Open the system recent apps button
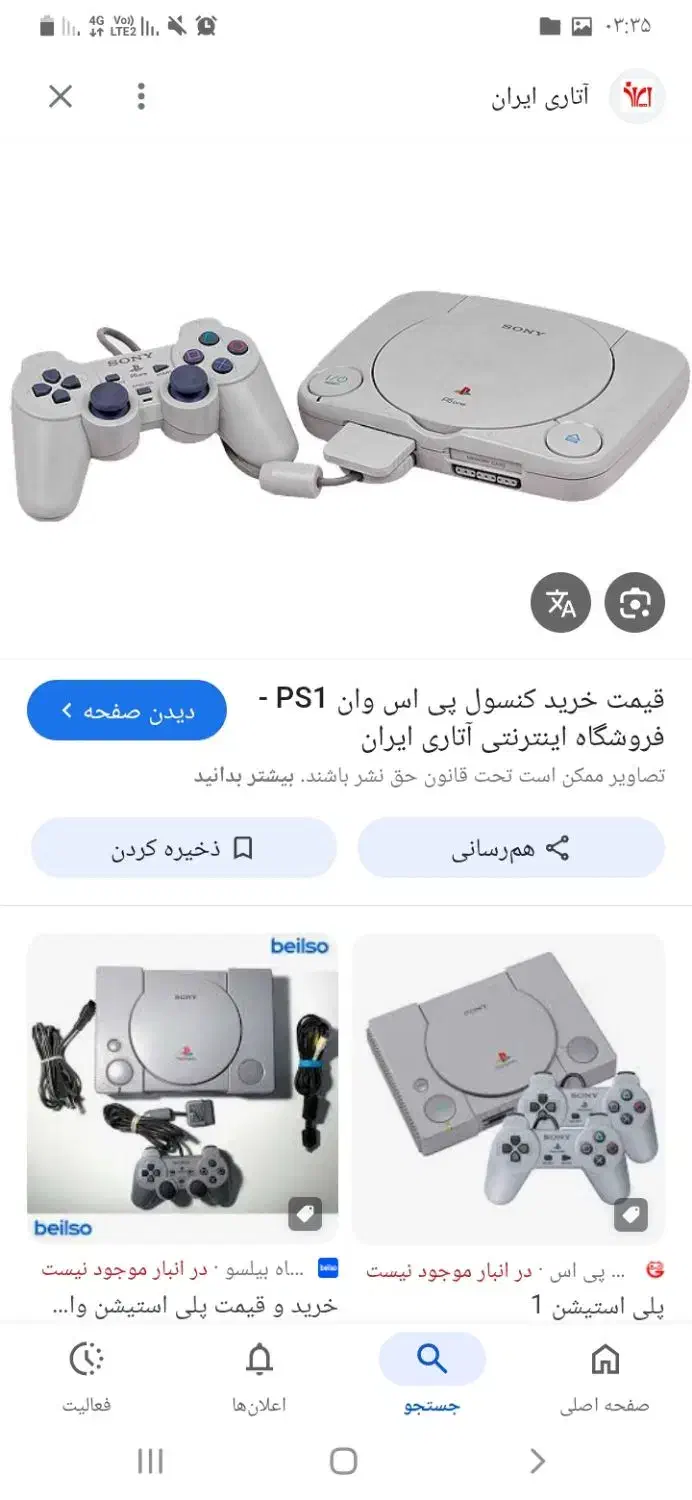 150,1462
